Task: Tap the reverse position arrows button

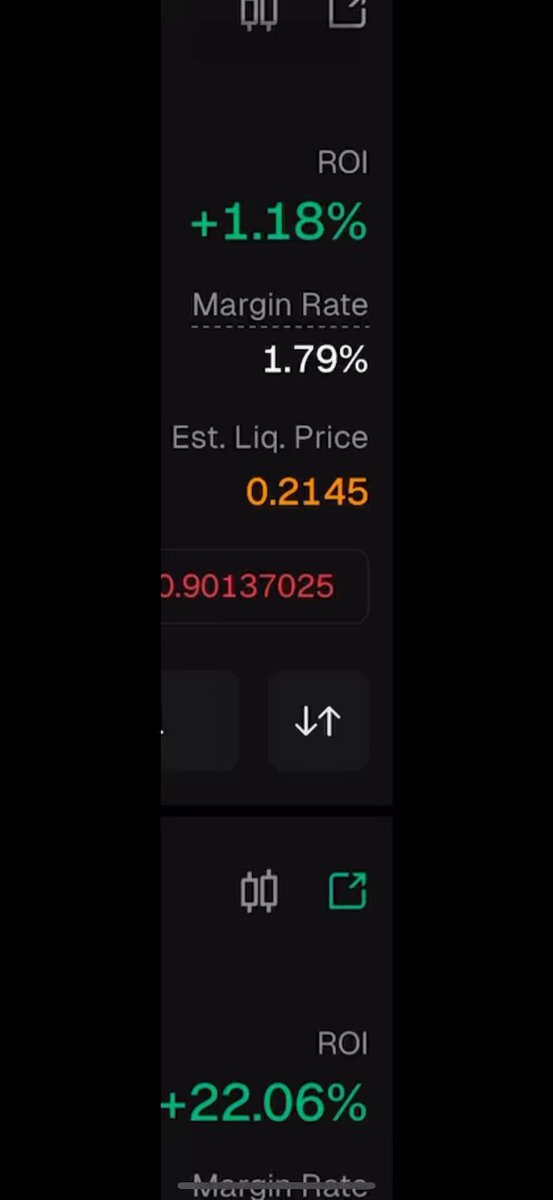Action: click(319, 721)
